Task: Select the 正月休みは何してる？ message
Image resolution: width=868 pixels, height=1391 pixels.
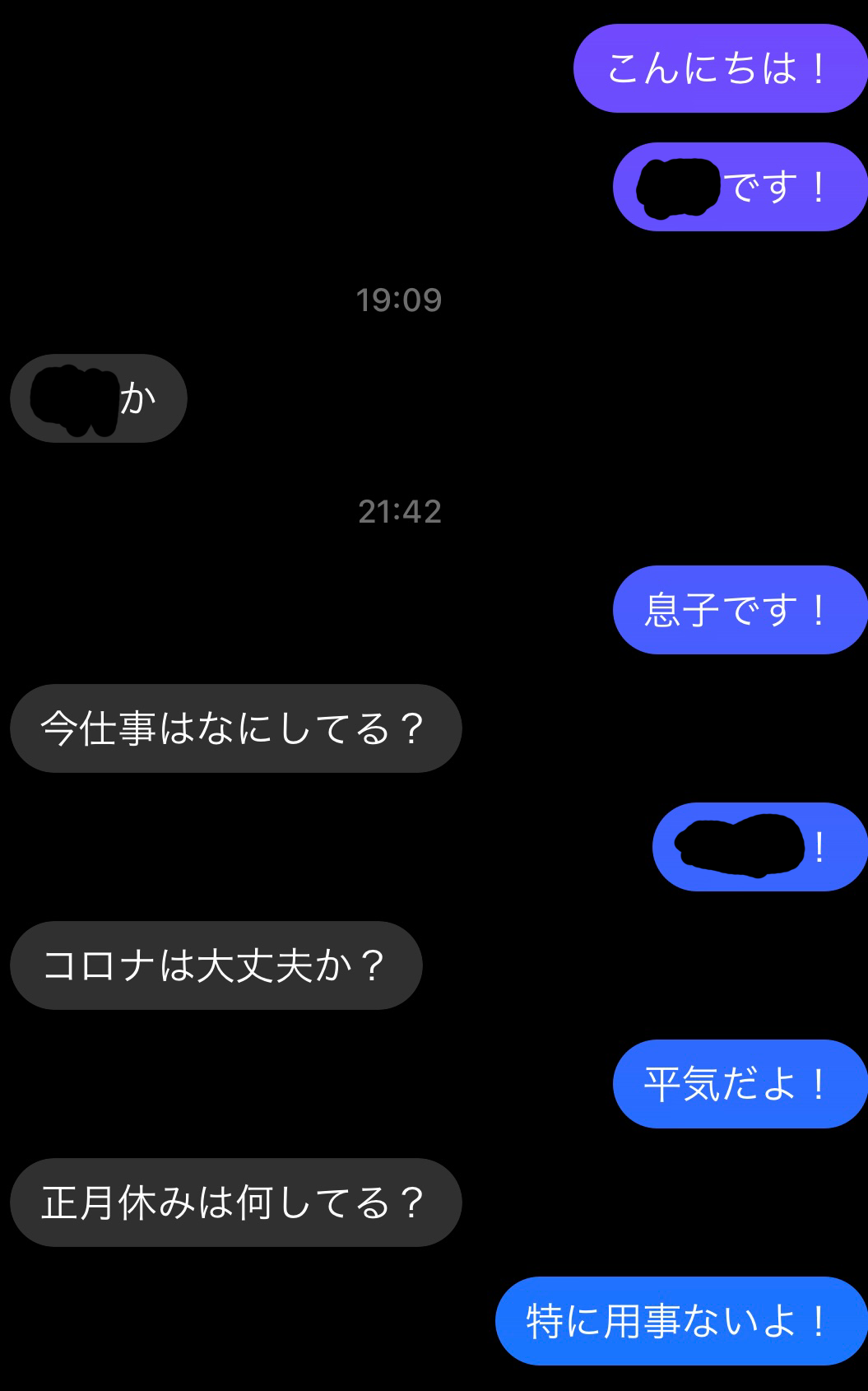Action: point(236,1203)
